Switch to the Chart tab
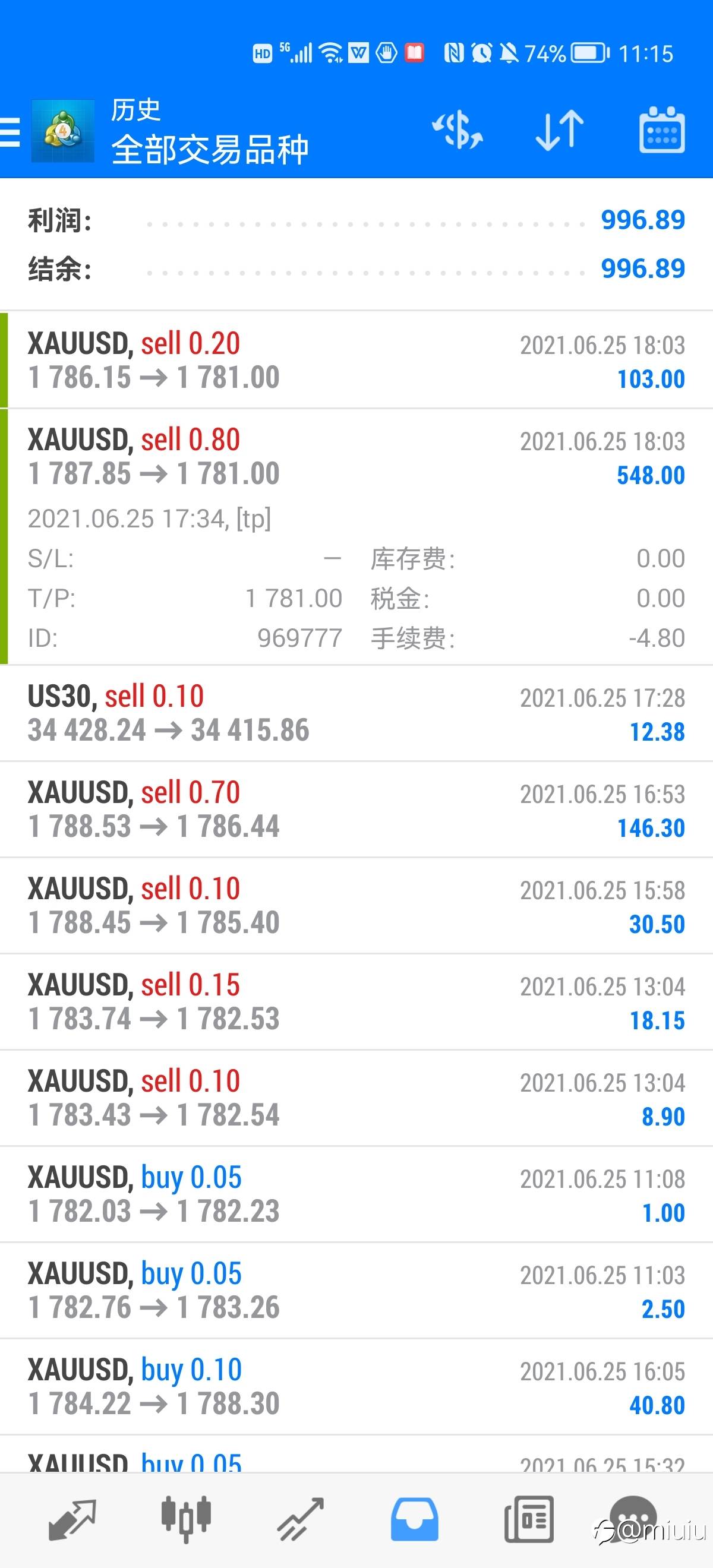The image size is (713, 1568). (186, 1519)
